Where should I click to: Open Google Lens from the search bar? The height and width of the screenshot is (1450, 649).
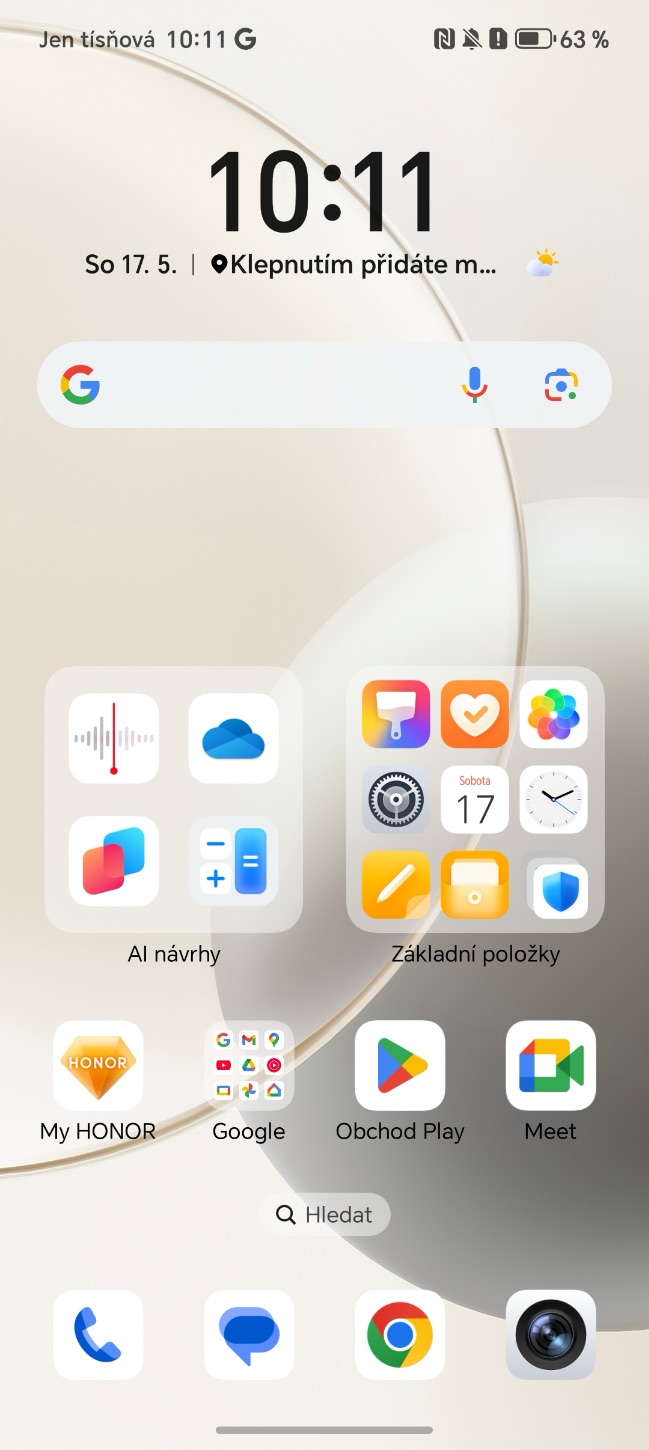click(x=561, y=385)
